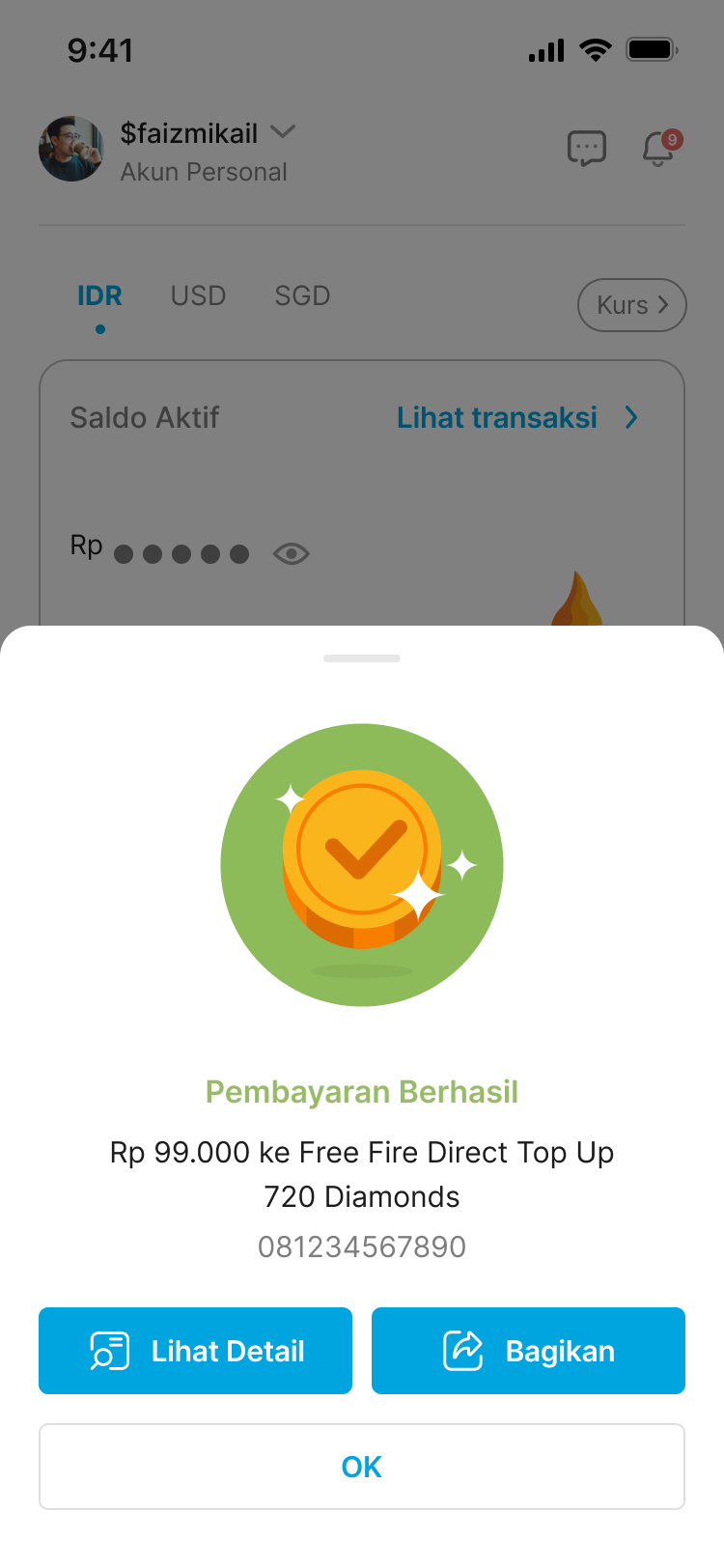This screenshot has height=1568, width=724.
Task: Open the notifications bell
Action: point(659,149)
